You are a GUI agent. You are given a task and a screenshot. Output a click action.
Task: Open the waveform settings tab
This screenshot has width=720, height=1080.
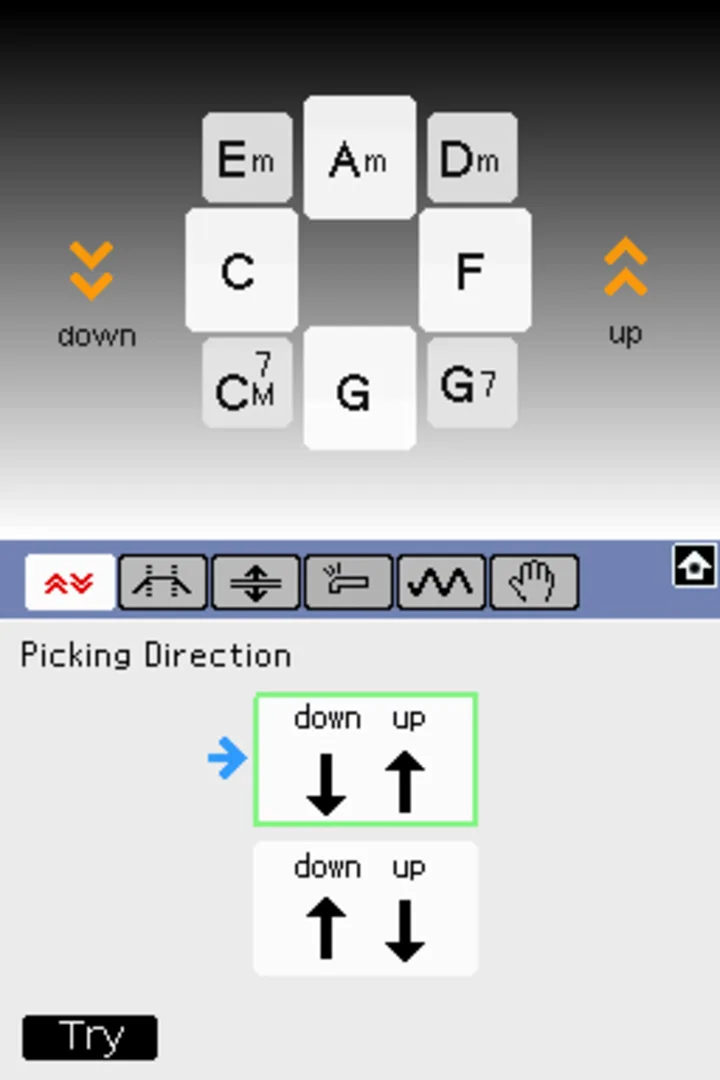click(x=441, y=583)
